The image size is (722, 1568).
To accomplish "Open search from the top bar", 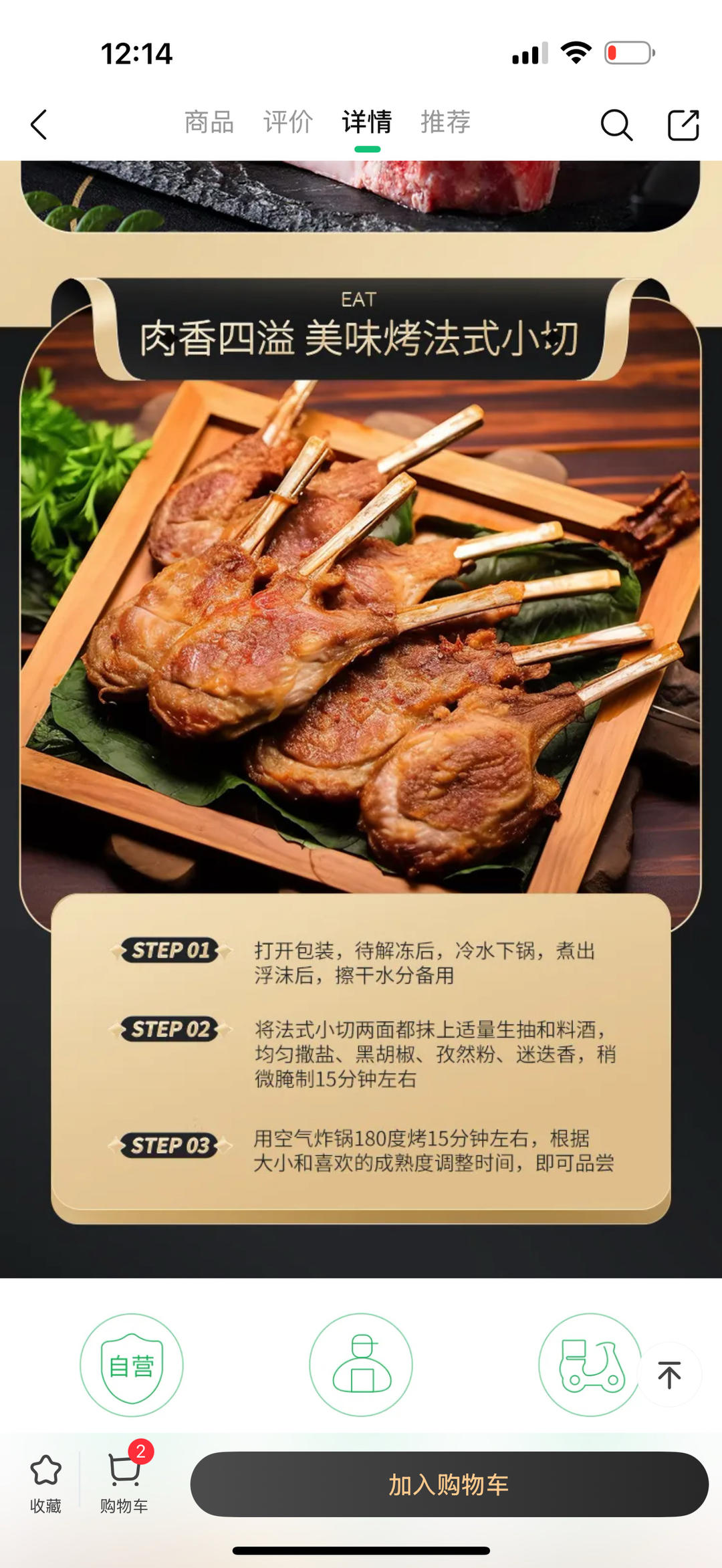I will [x=616, y=125].
